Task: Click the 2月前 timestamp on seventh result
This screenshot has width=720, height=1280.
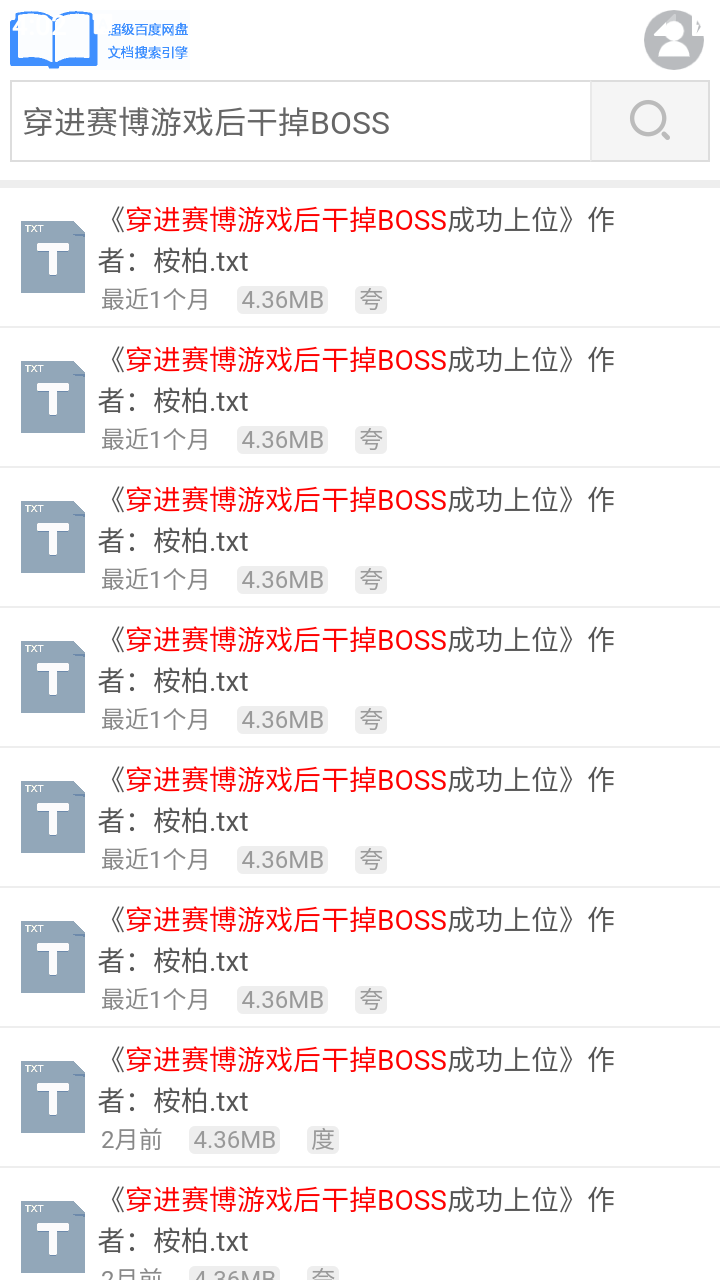Action: pos(129,1139)
